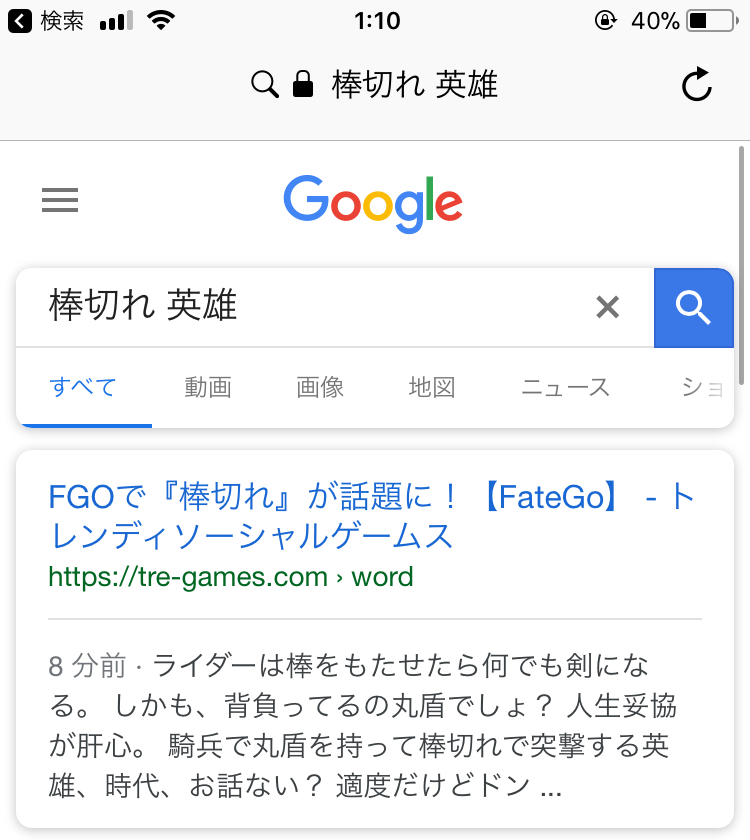
Task: Select the すべて tab
Action: click(83, 387)
